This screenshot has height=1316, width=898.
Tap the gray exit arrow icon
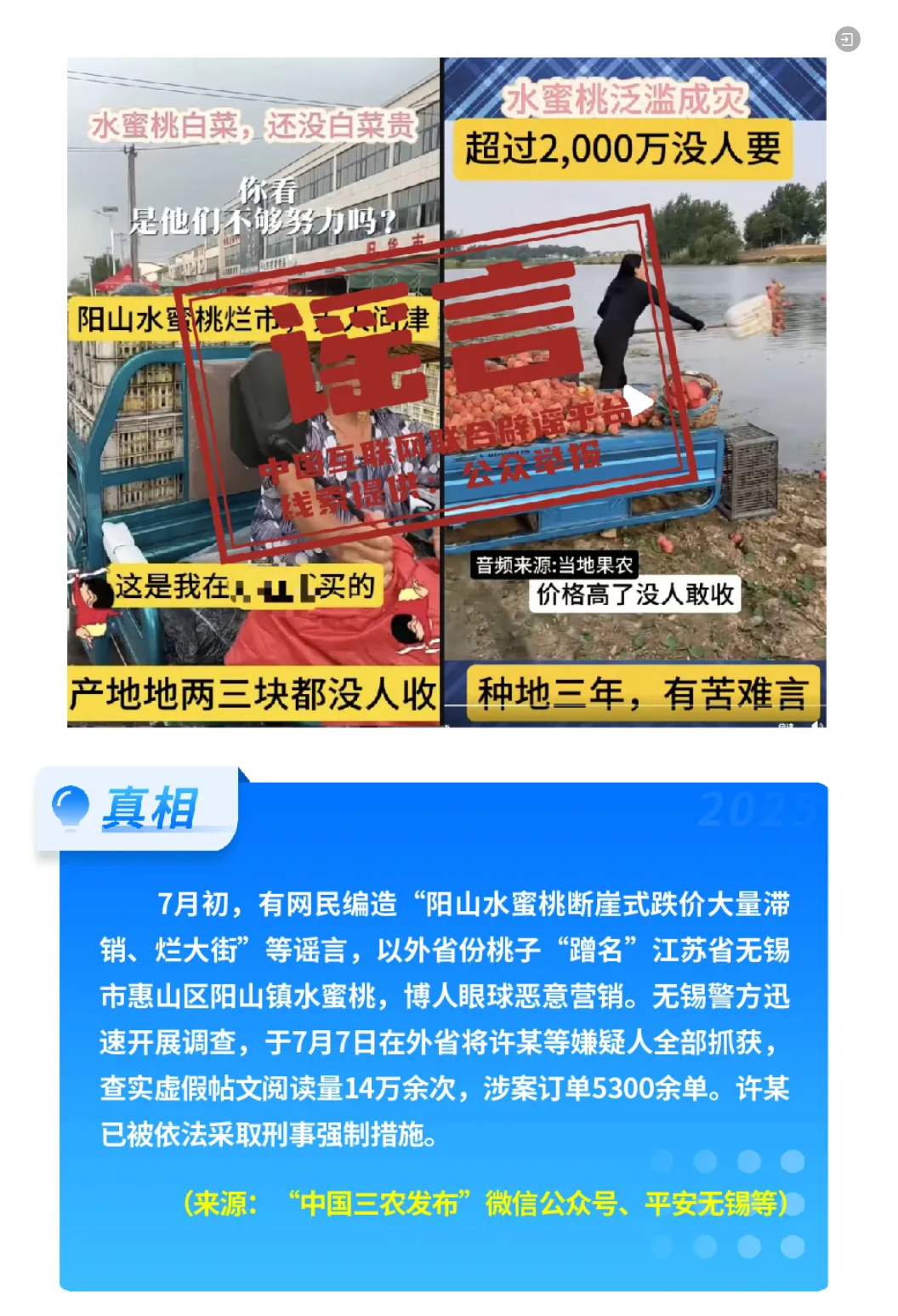pos(847,39)
